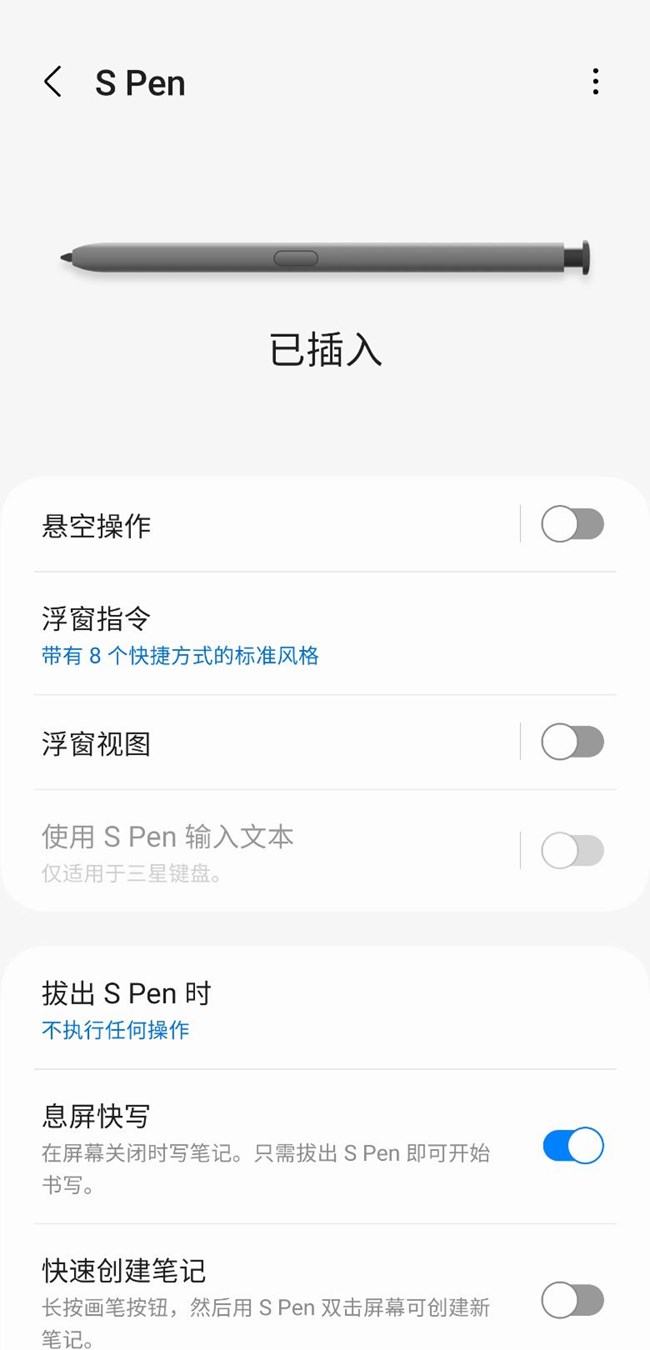The image size is (650, 1350).
Task: Open 浮窗指令 settings
Action: click(300, 635)
